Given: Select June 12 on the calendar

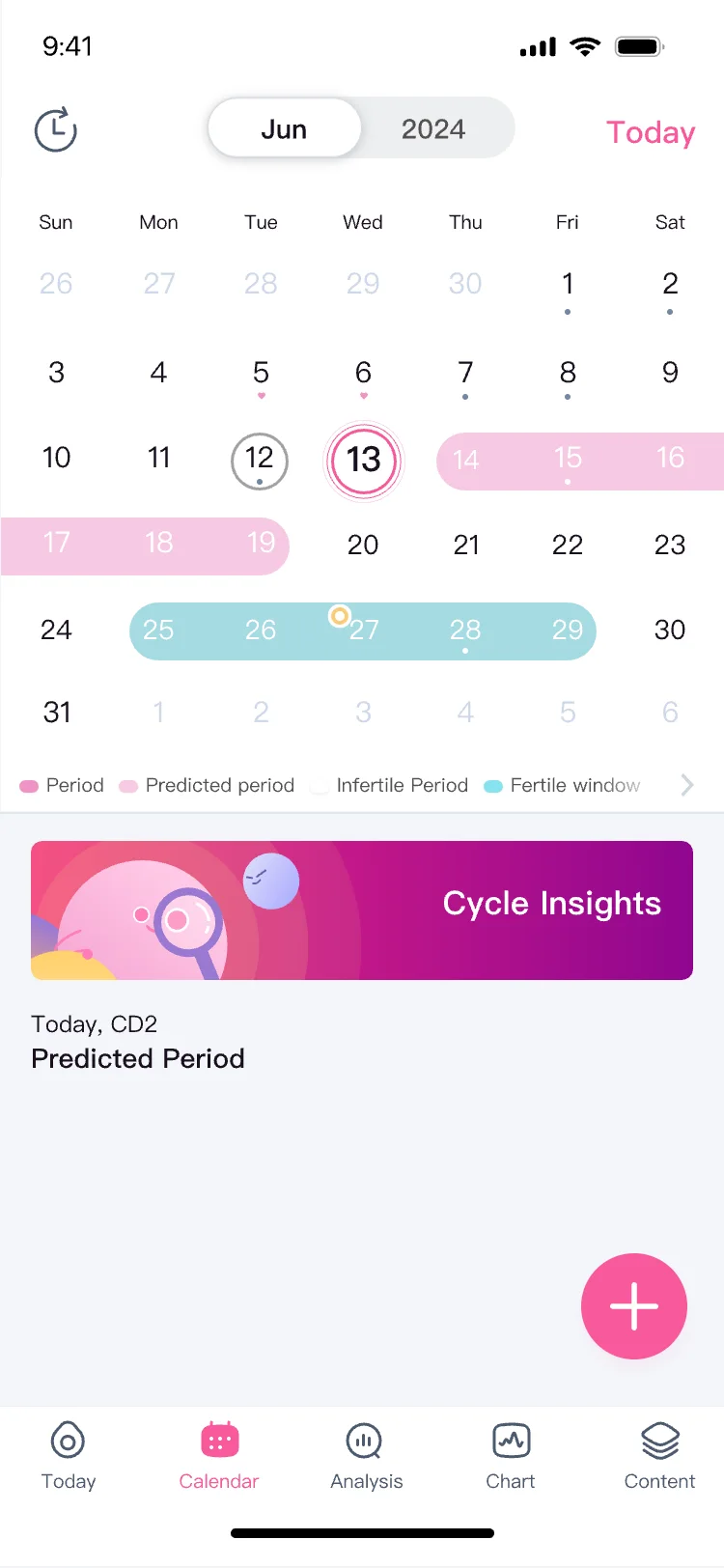Looking at the screenshot, I should click(x=260, y=461).
